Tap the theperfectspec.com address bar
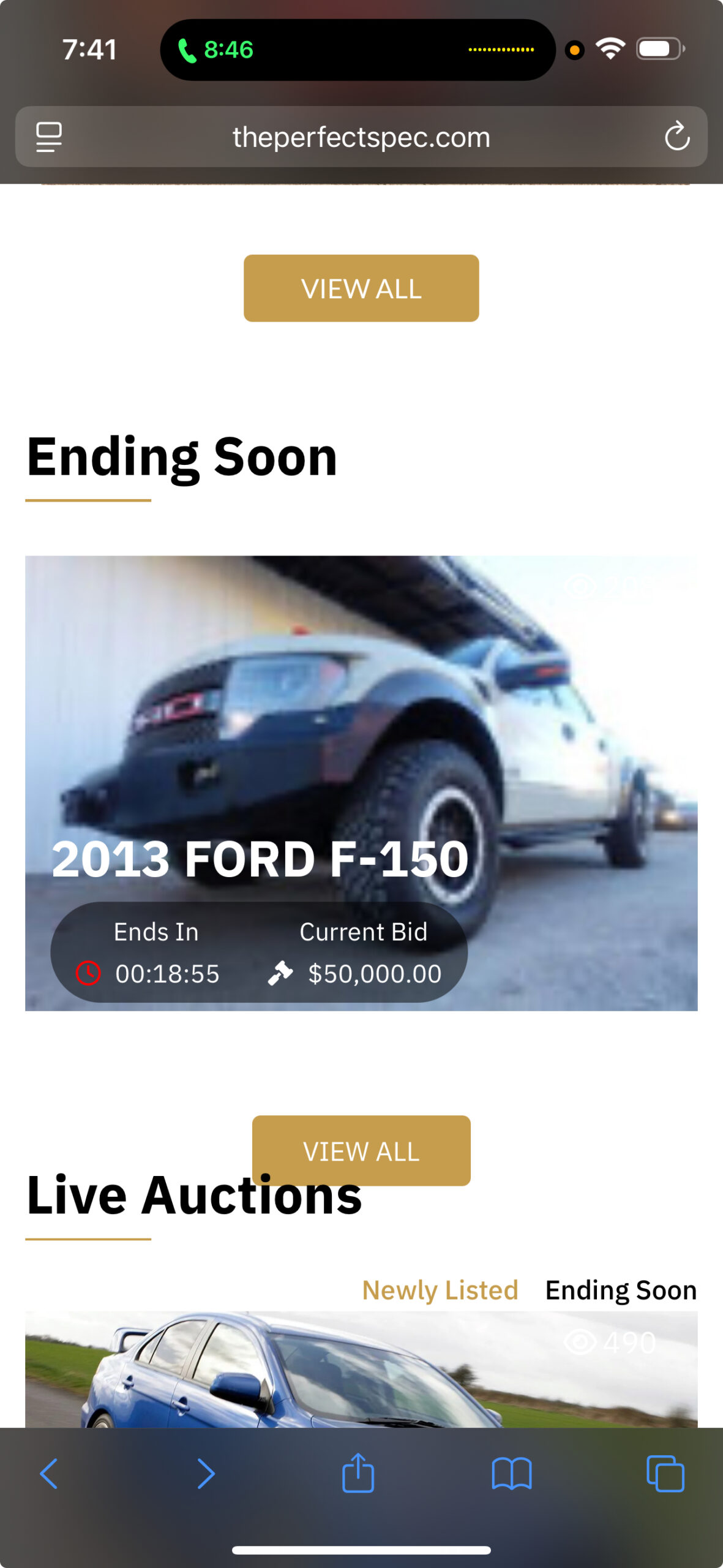The width and height of the screenshot is (723, 1568). [361, 137]
